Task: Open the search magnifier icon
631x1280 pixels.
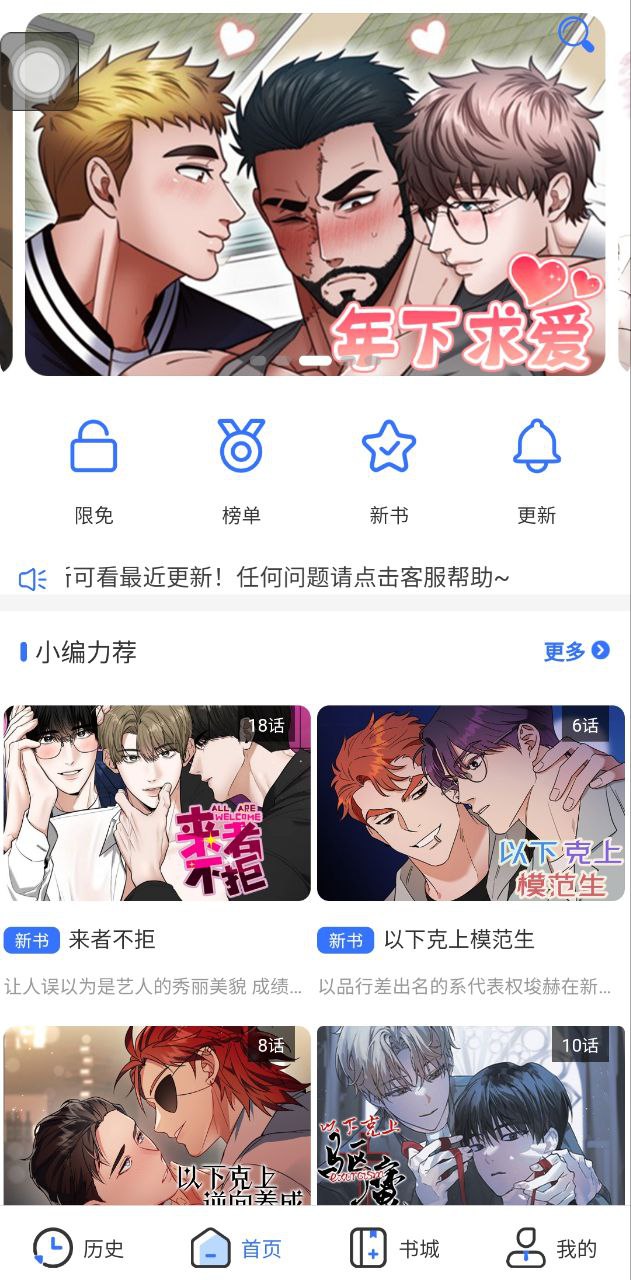Action: pyautogui.click(x=576, y=35)
